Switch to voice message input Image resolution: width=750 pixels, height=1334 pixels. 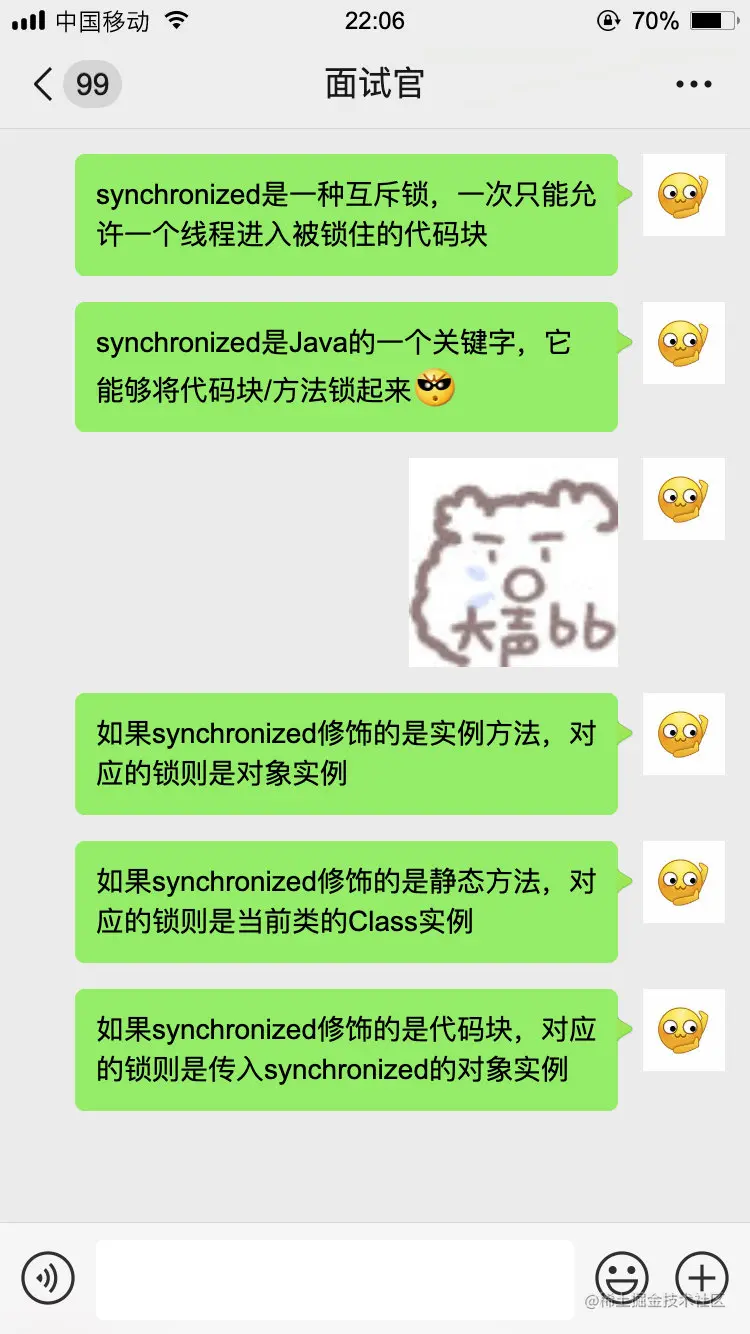[48, 1277]
